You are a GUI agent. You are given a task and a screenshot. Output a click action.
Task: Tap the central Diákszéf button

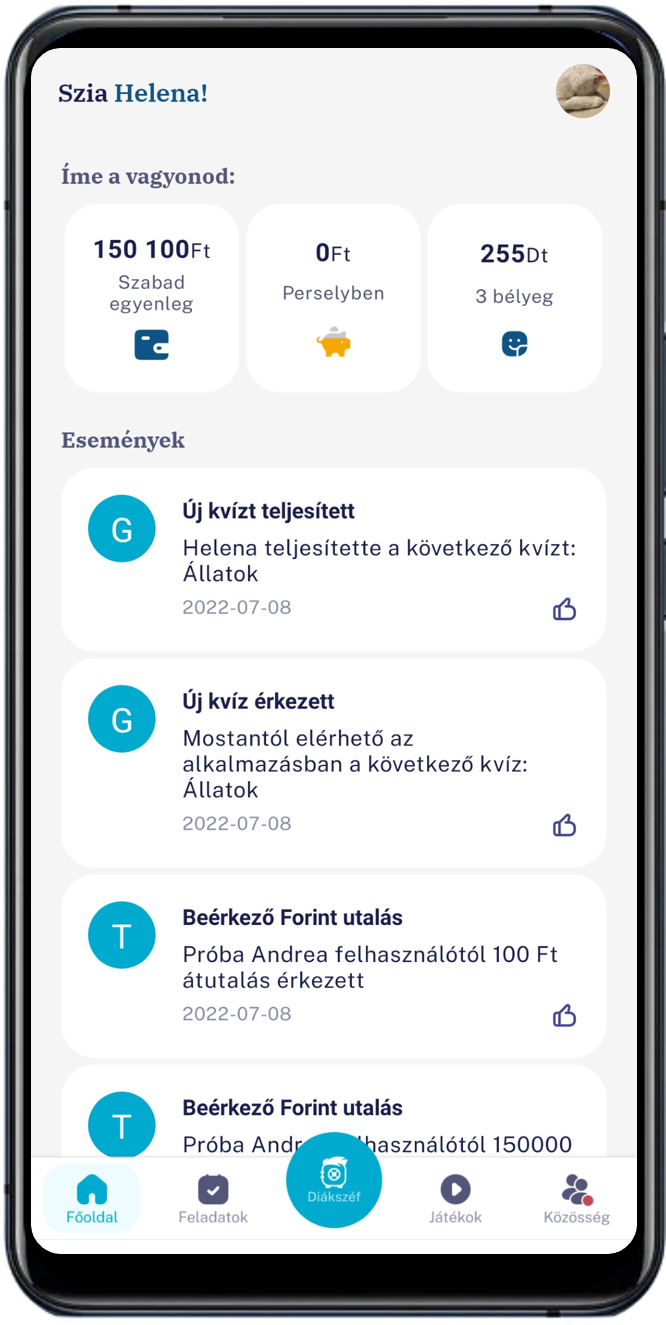(334, 1180)
